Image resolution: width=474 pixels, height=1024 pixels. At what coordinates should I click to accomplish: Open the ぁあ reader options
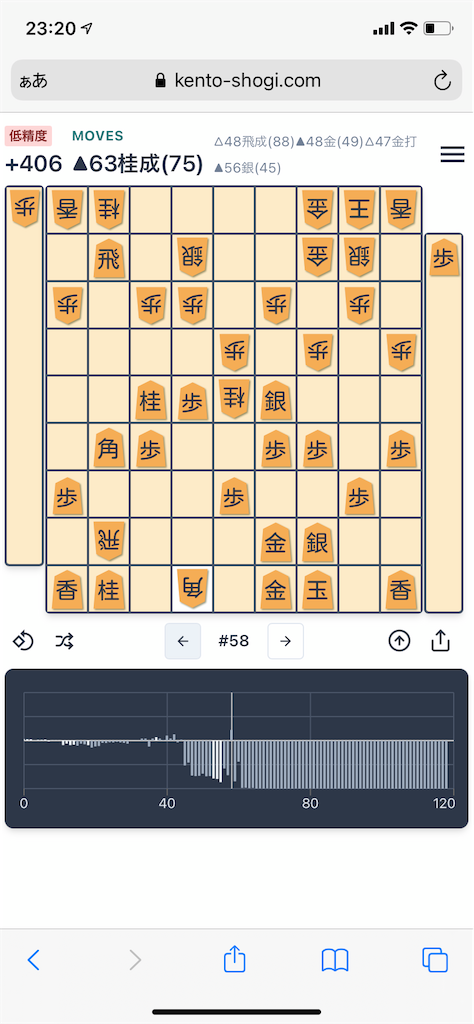(x=33, y=81)
